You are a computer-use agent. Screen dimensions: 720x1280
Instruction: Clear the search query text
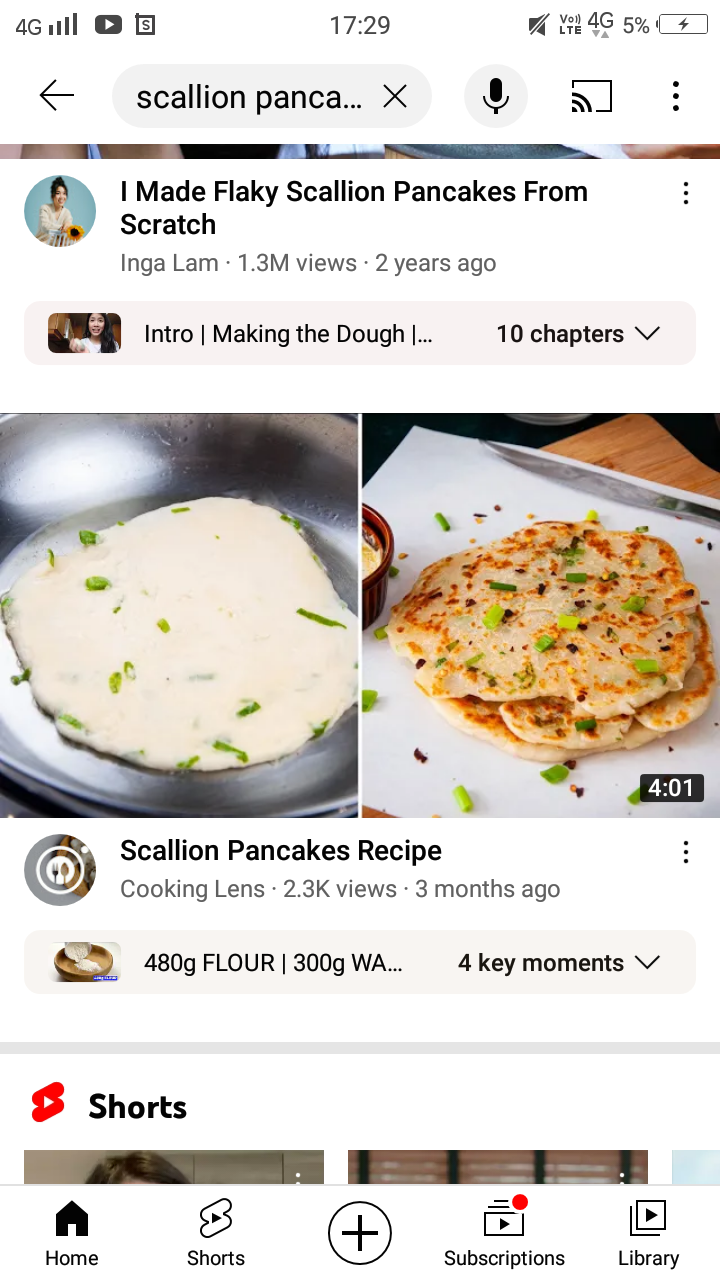click(395, 96)
